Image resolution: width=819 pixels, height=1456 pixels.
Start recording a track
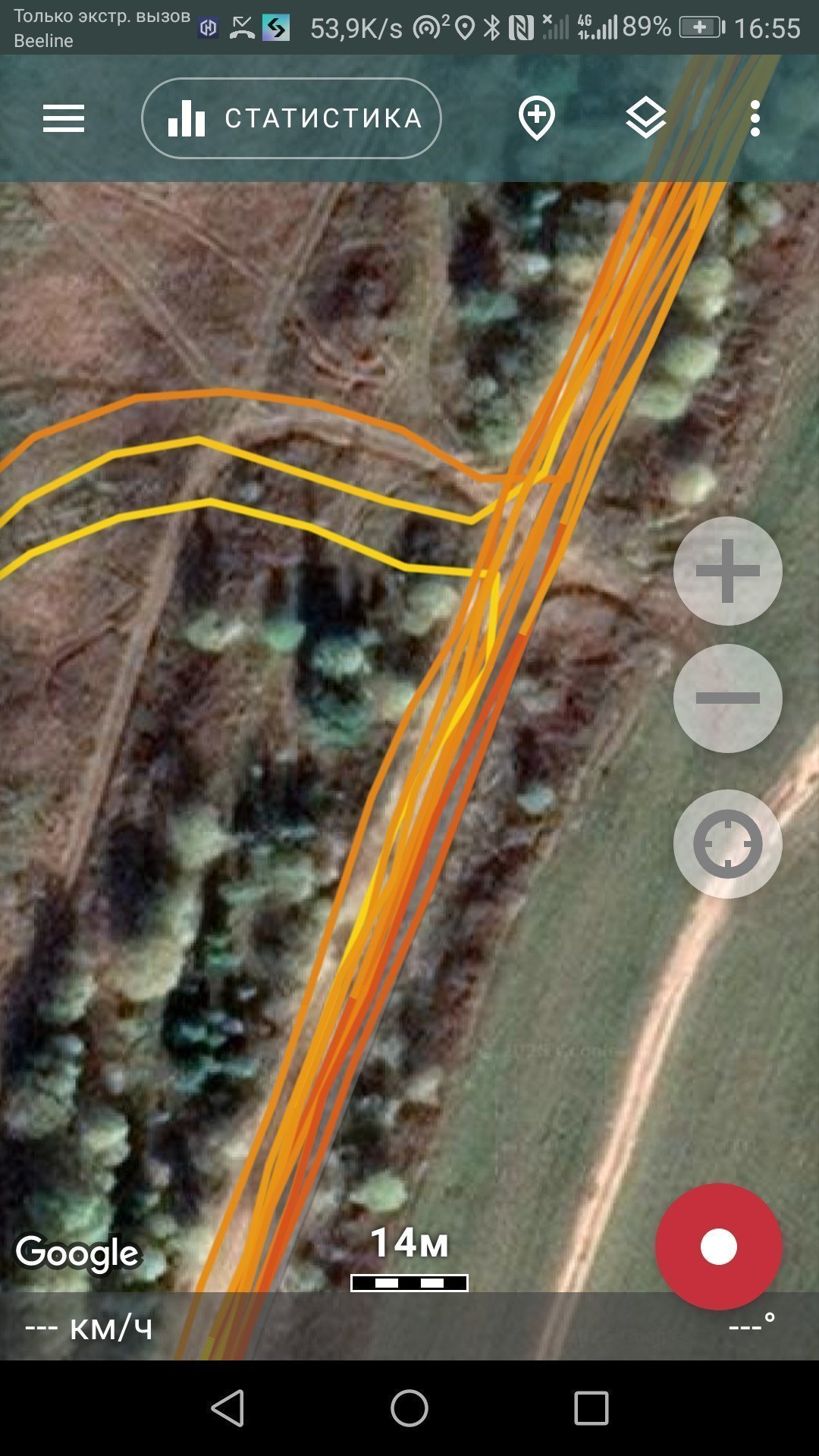pyautogui.click(x=718, y=1247)
